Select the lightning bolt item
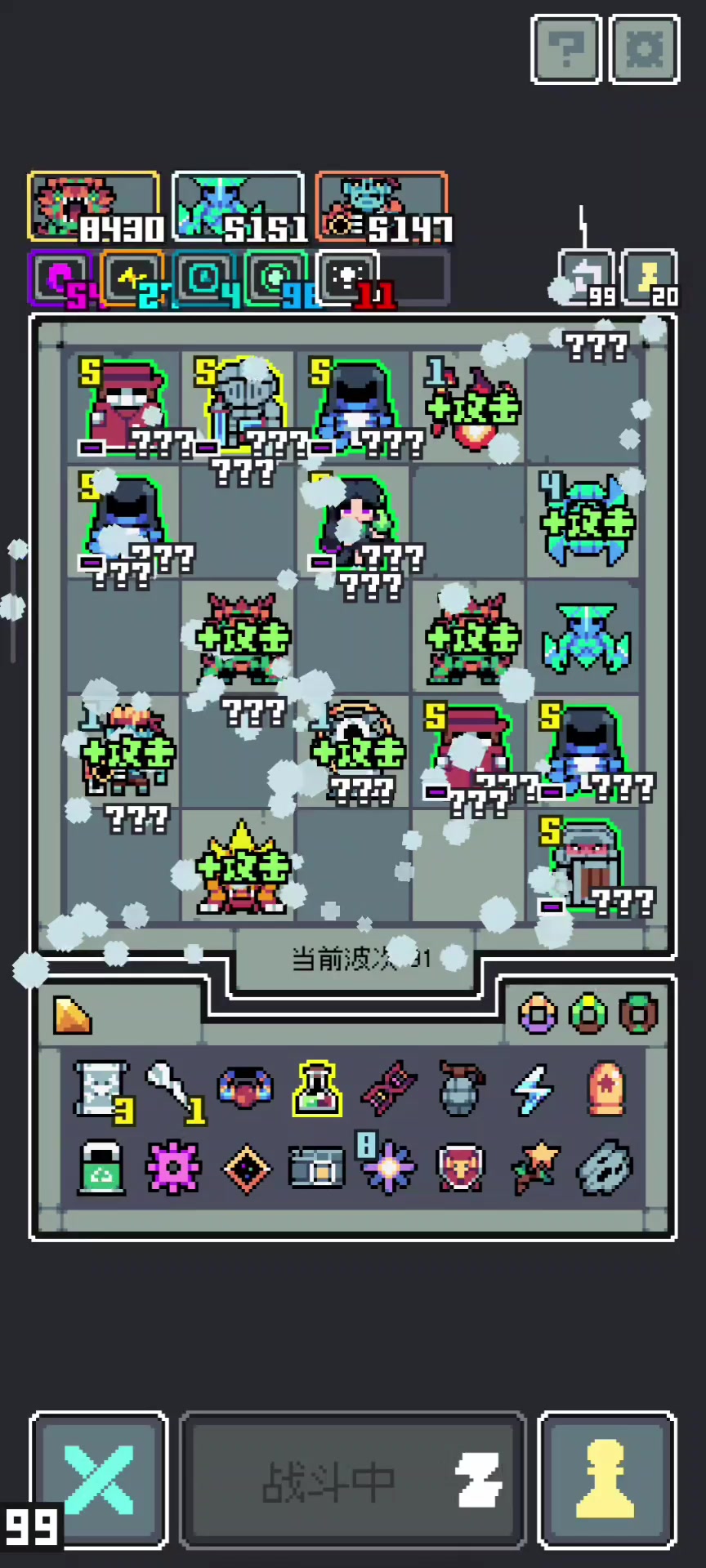The height and width of the screenshot is (1568, 706). coord(532,1090)
